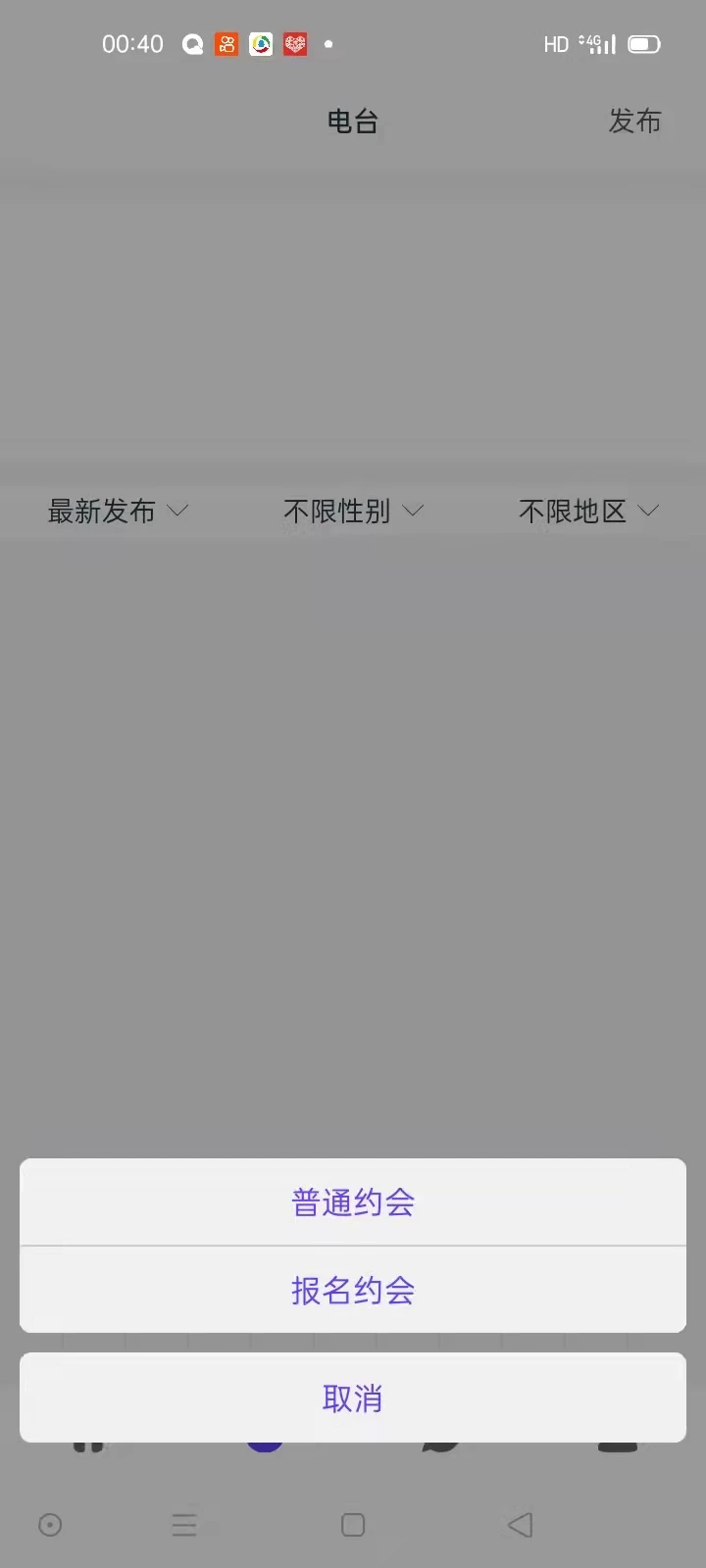The width and height of the screenshot is (706, 1568).
Task: Tap 发布 at top right
Action: pyautogui.click(x=634, y=122)
